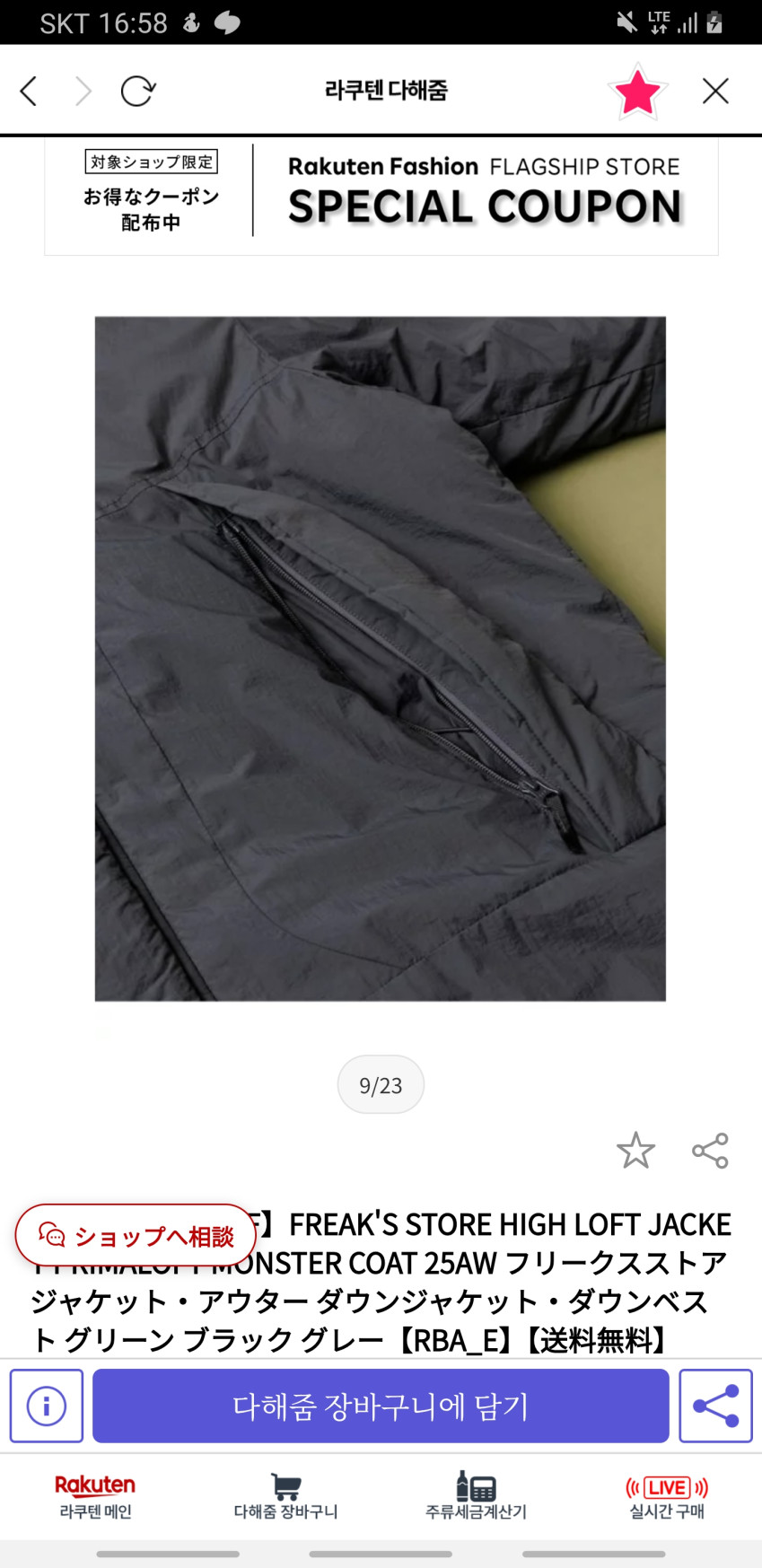Go to 라쿠텐 메인
The image size is (762, 1568).
coord(95,1497)
